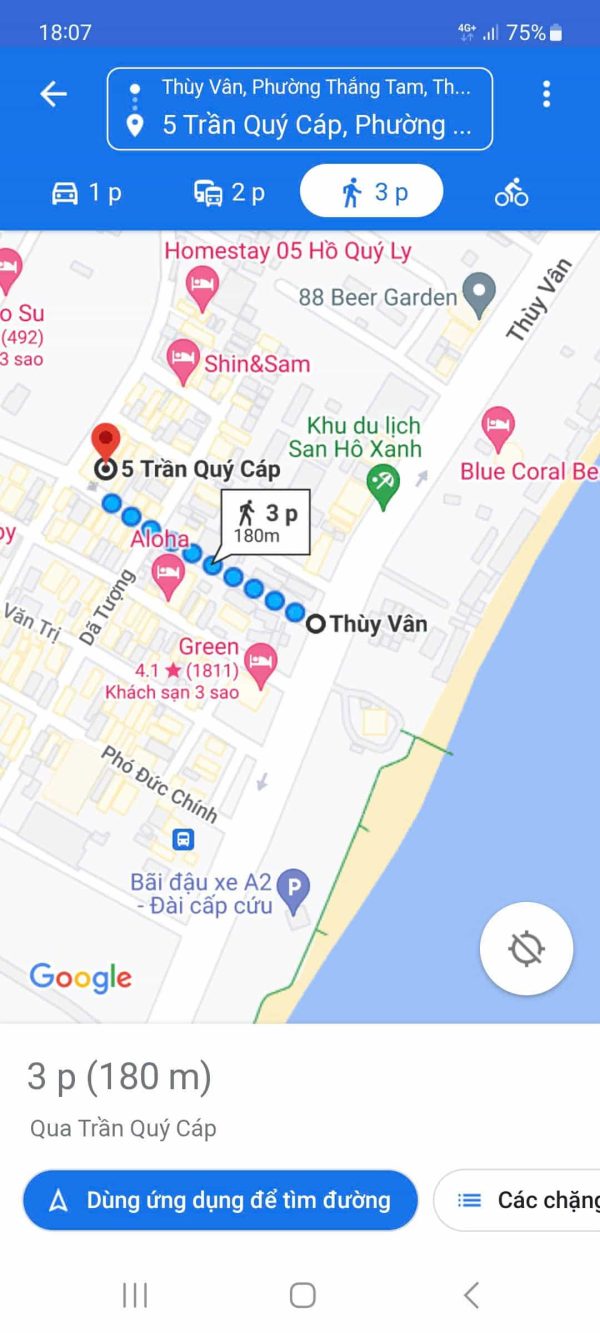This screenshot has width=600, height=1333.
Task: Edit the destination 5 Trần Quý Cáp field
Action: [315, 126]
